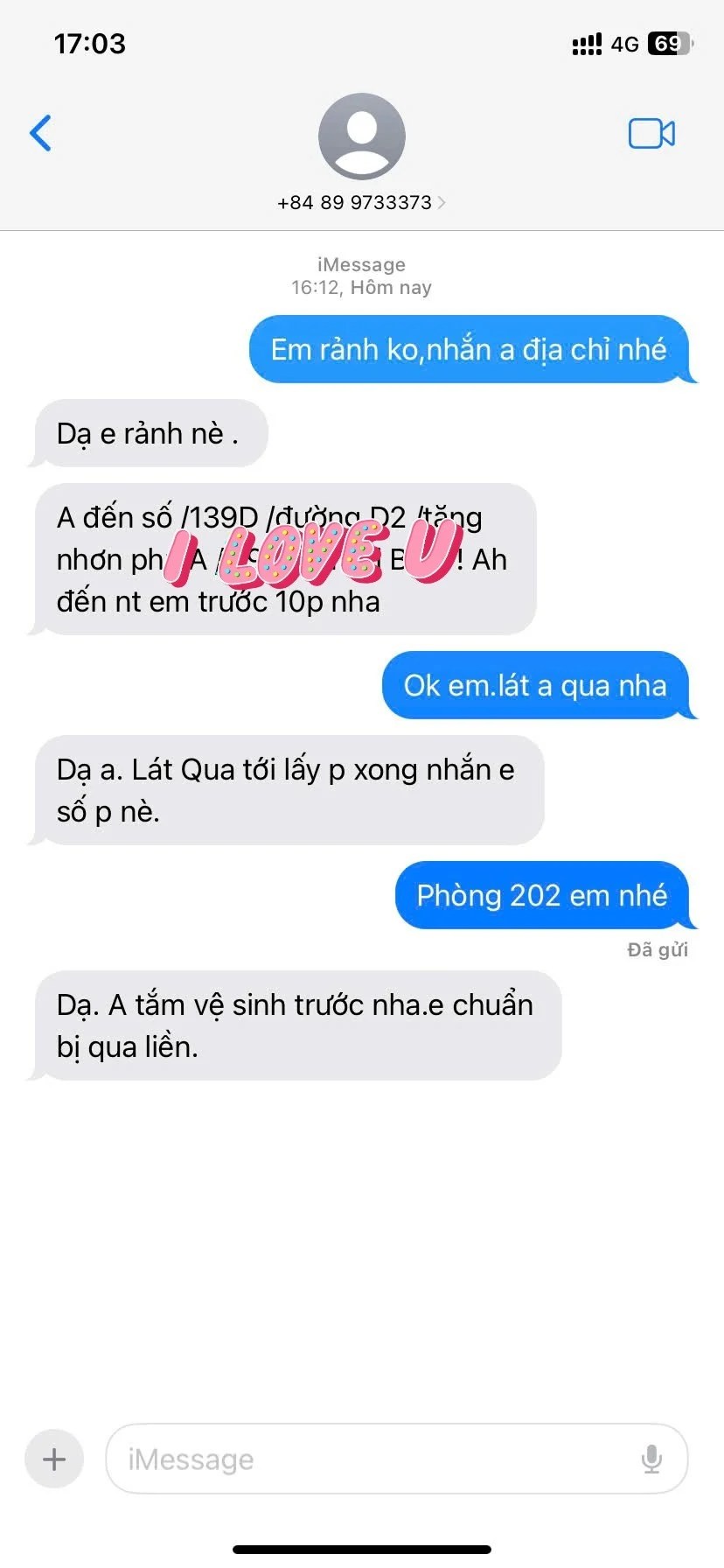This screenshot has height=1568, width=724.
Task: Open the plus attachments menu
Action: click(x=54, y=1459)
